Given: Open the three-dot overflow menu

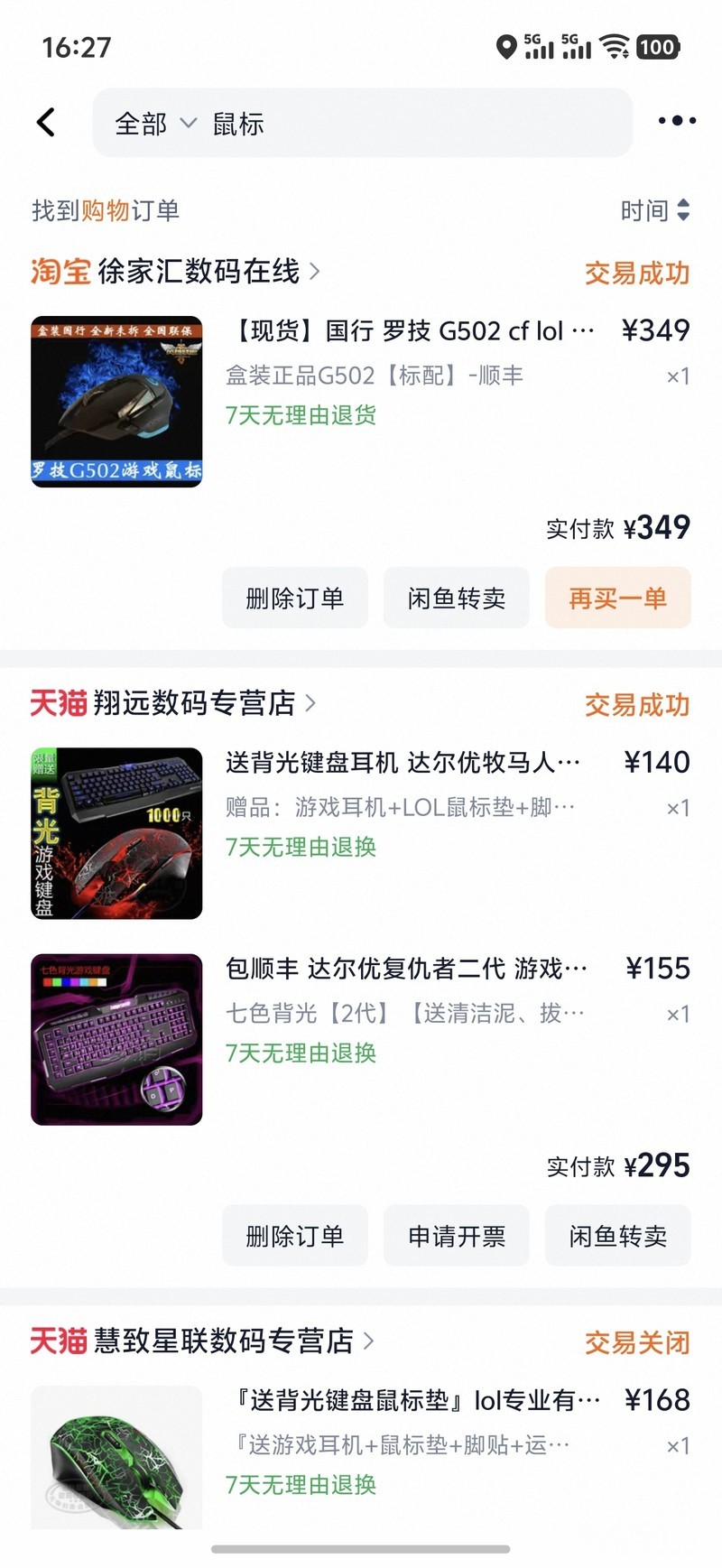Looking at the screenshot, I should click(676, 121).
